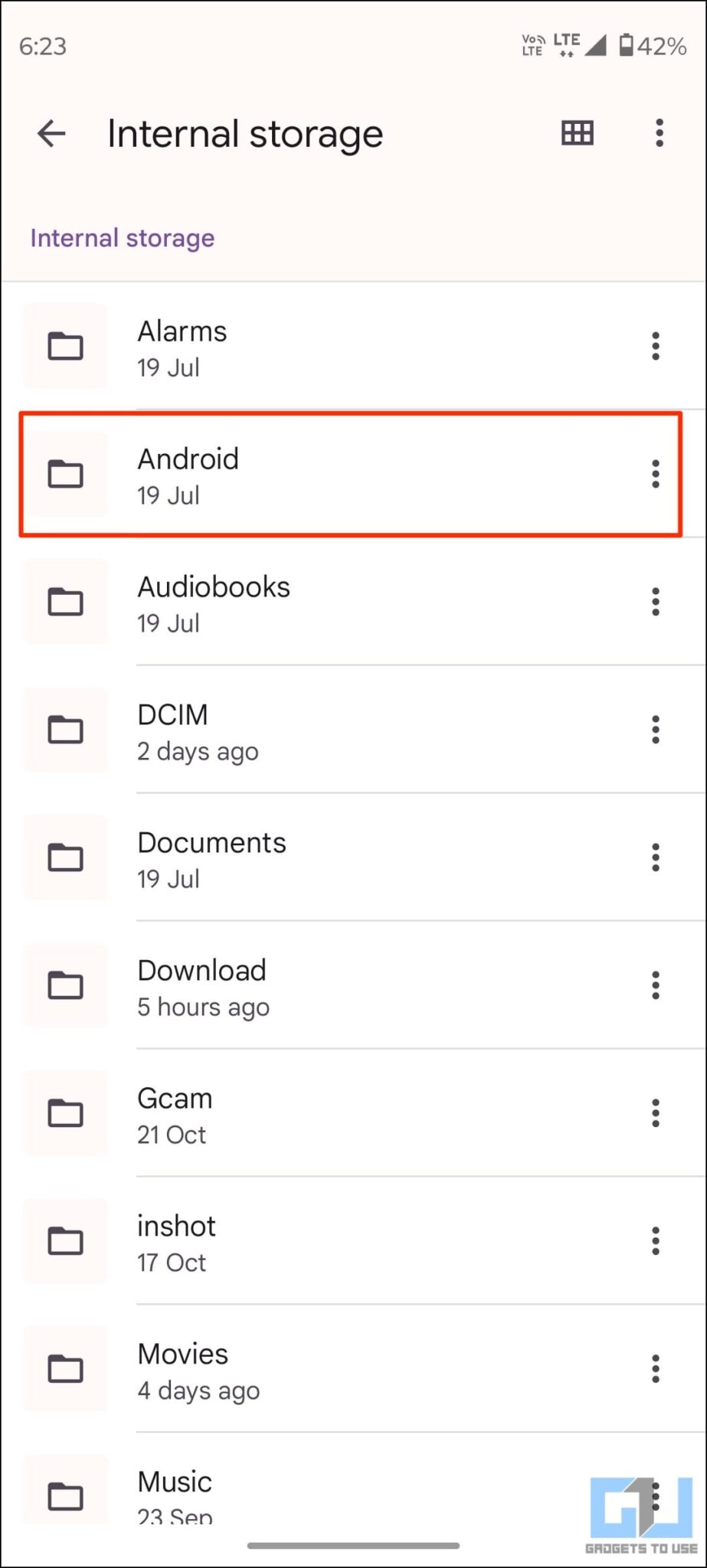Show more options for Gcam folder
Viewport: 707px width, 1568px height.
point(656,1114)
